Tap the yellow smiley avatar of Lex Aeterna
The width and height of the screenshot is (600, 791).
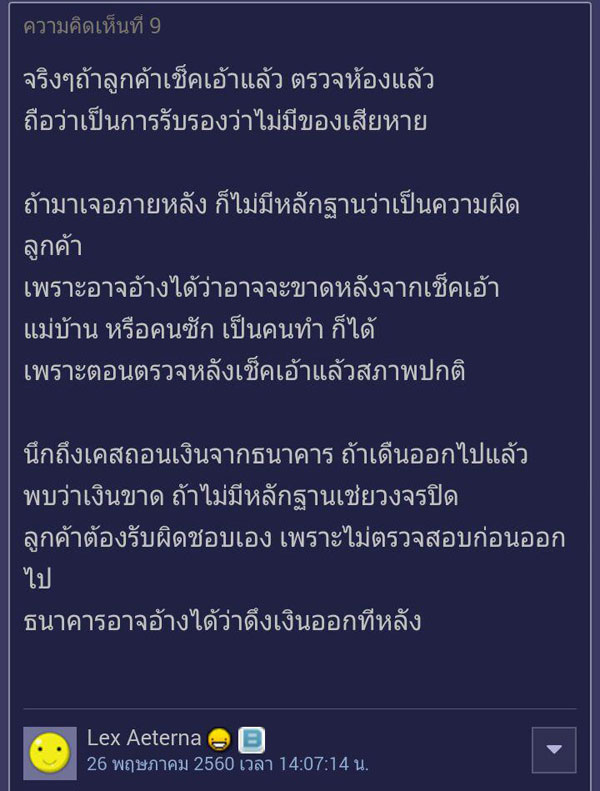(x=50, y=751)
